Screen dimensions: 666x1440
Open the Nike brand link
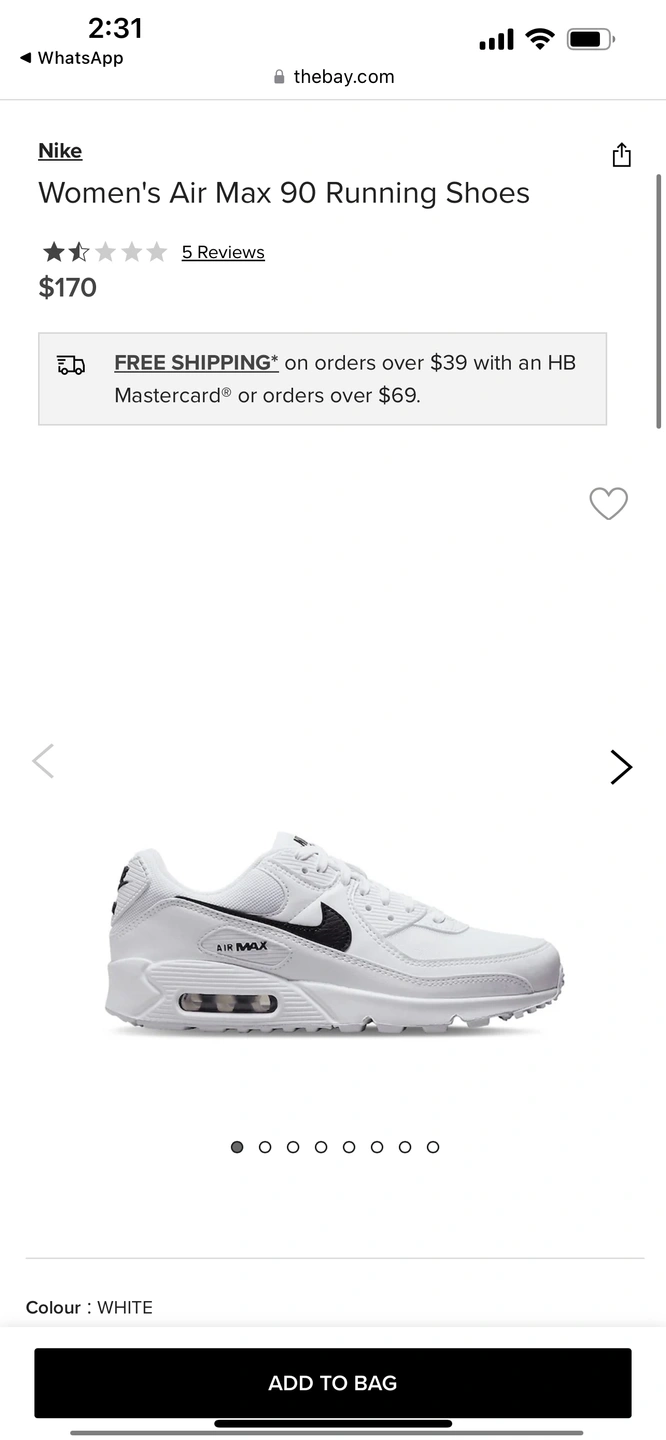click(60, 151)
